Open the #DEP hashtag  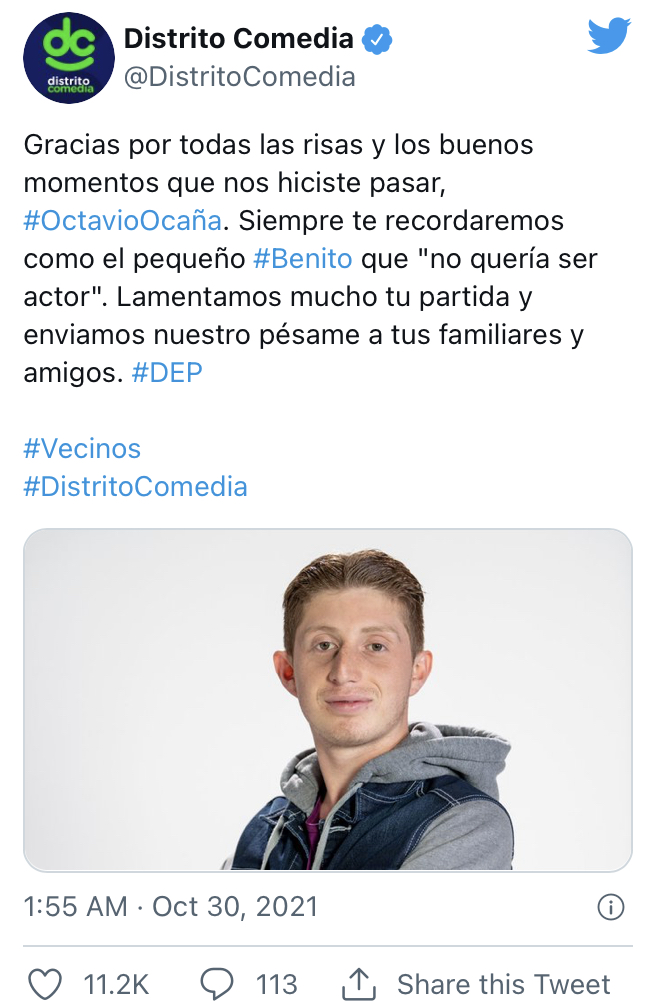(x=167, y=372)
